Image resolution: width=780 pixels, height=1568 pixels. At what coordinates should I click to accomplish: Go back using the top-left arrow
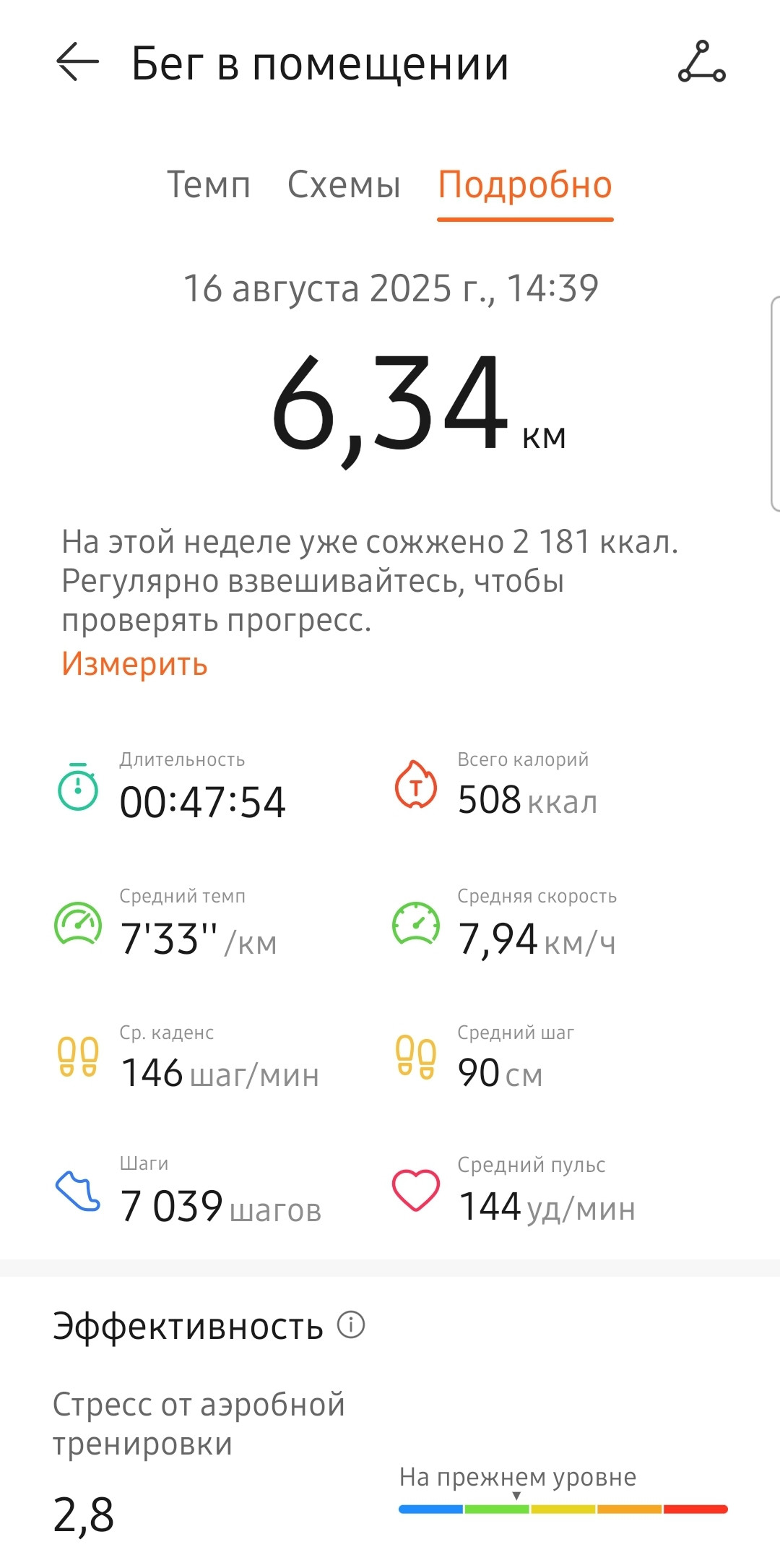(77, 62)
